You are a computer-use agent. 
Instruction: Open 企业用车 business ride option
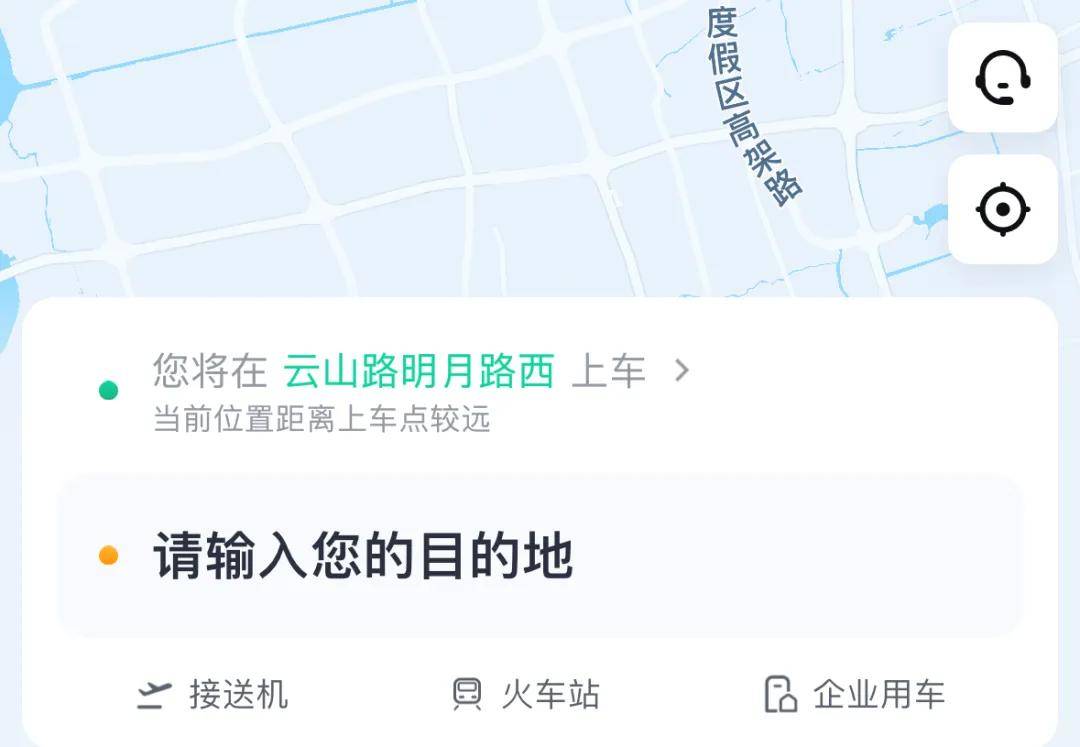[x=854, y=694]
